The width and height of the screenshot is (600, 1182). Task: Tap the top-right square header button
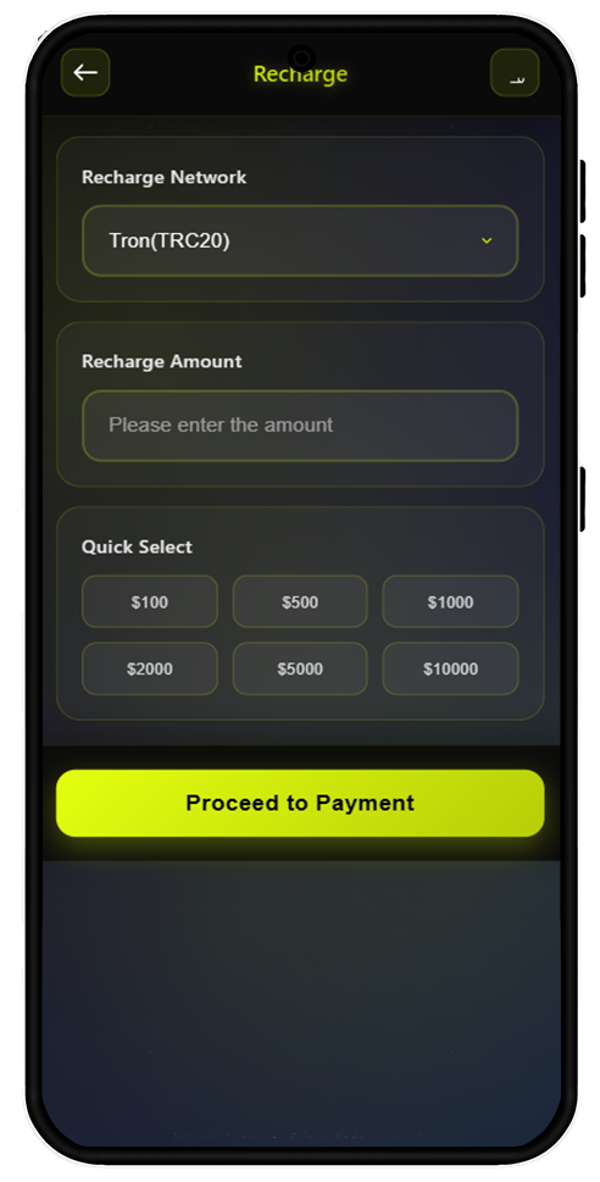pyautogui.click(x=515, y=73)
